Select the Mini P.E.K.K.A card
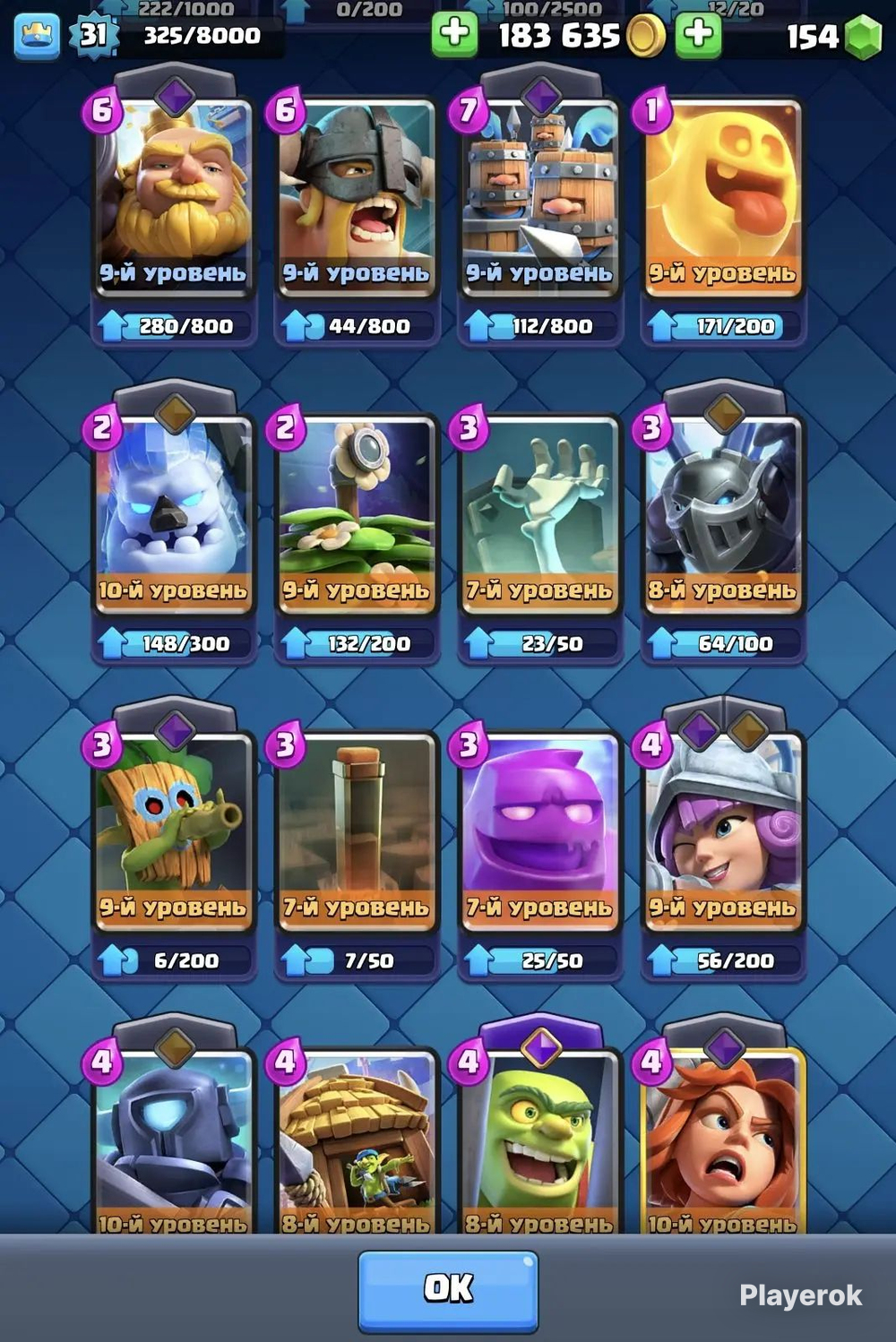 pos(173,1142)
